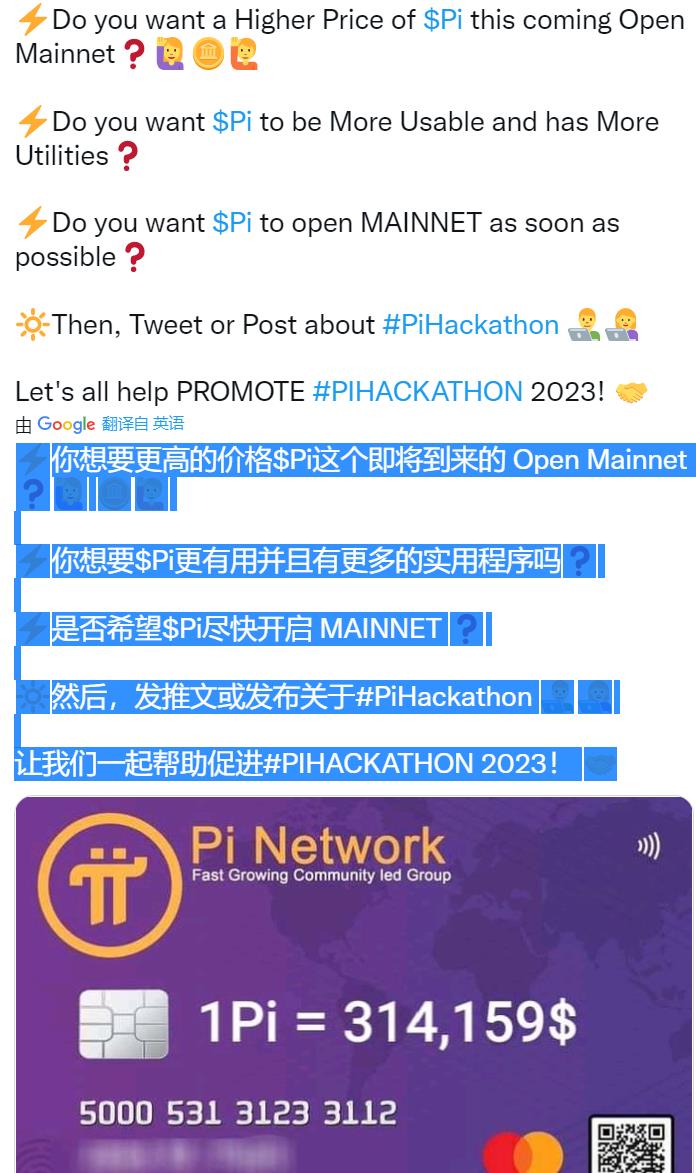The height and width of the screenshot is (1173, 696).
Task: Tap the '翻译自 英语' translation link
Action: pyautogui.click(x=143, y=424)
